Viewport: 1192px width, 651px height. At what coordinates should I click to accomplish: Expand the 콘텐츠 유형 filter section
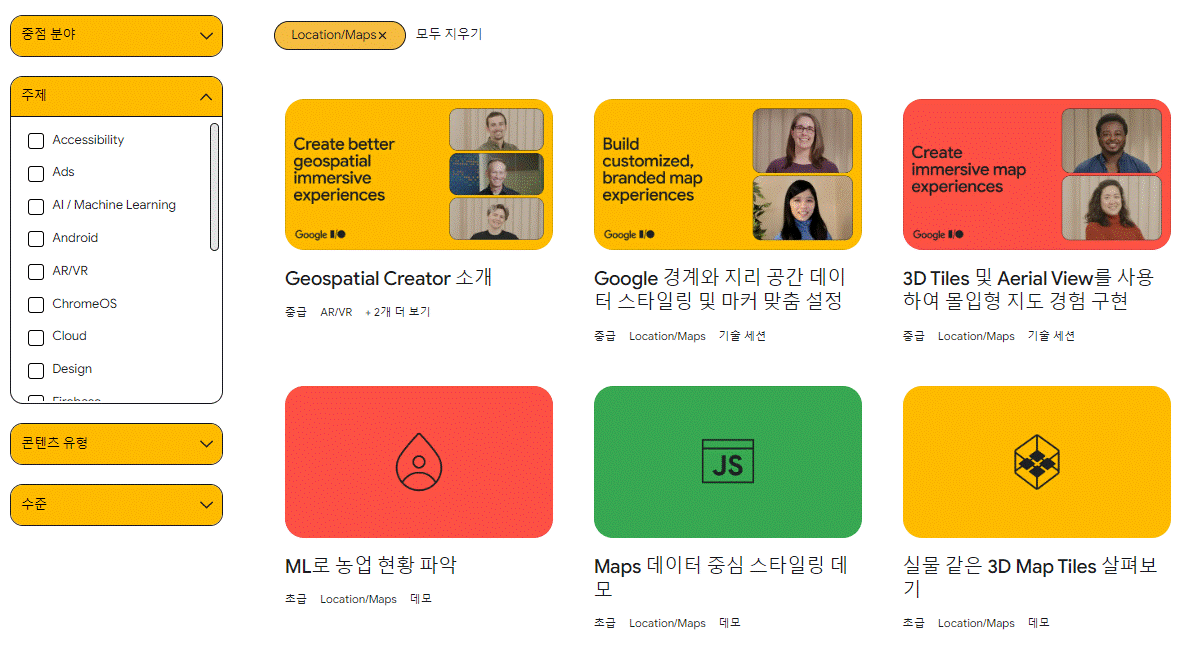click(116, 444)
